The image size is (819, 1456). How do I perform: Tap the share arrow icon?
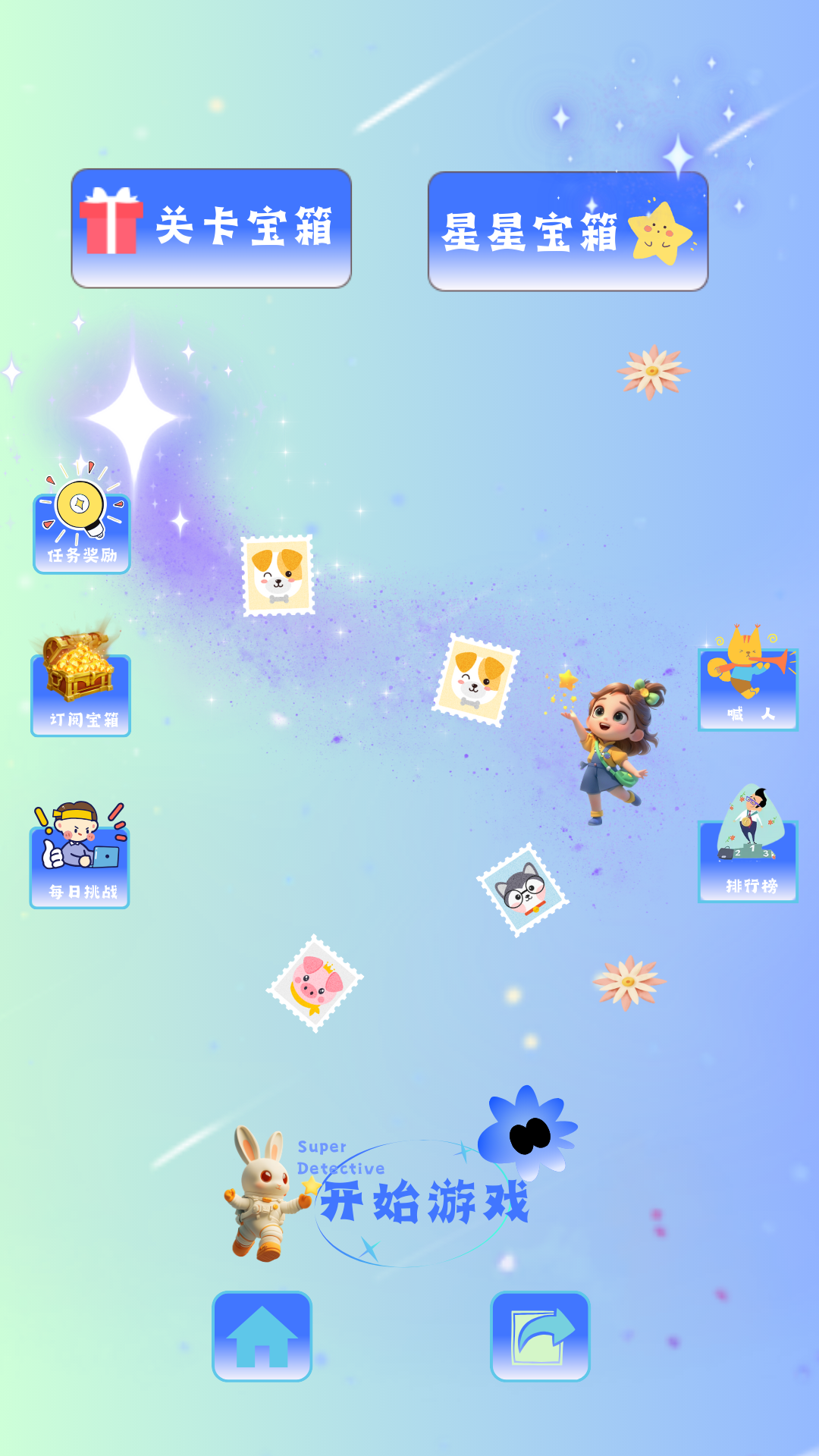click(x=540, y=1336)
